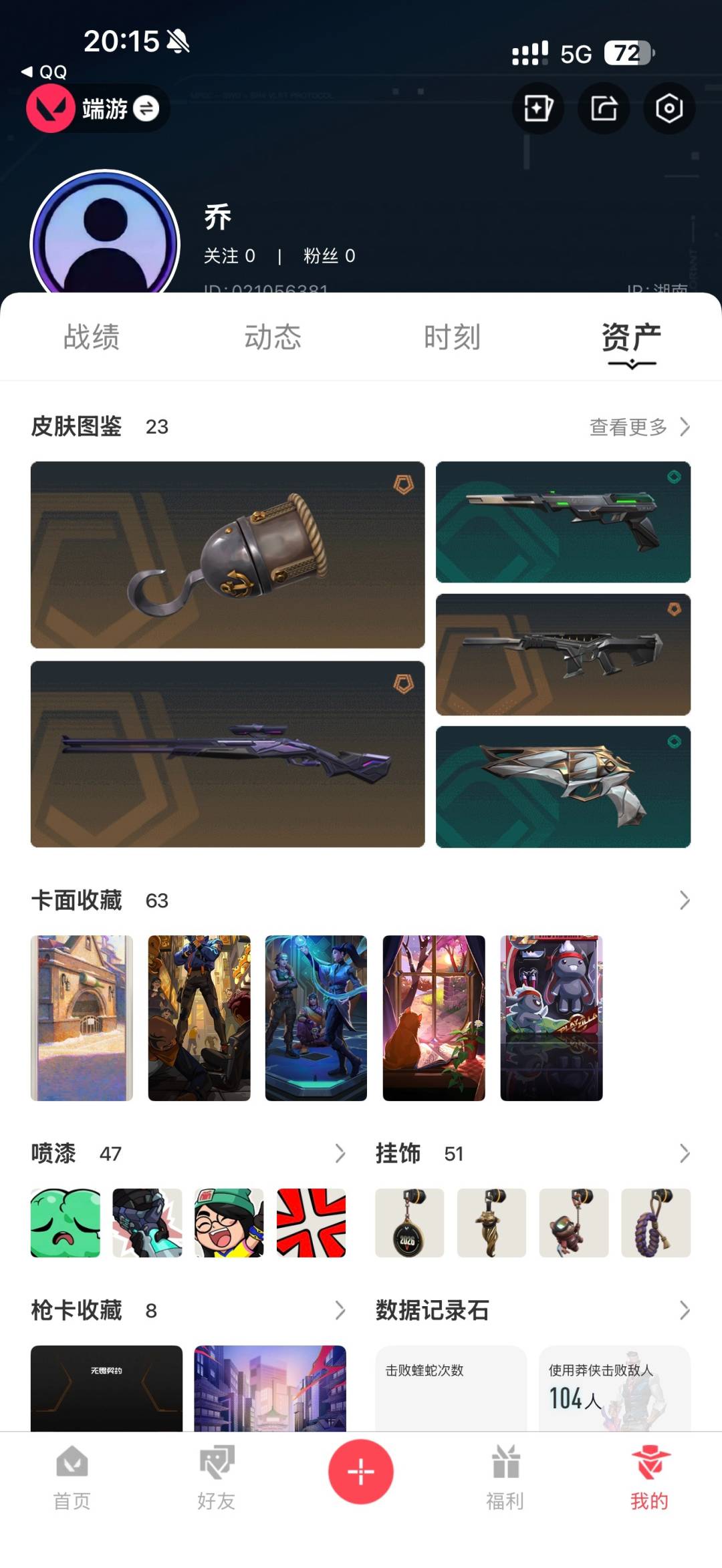Open settings hexagon icon
This screenshot has height=1568, width=722.
669,108
